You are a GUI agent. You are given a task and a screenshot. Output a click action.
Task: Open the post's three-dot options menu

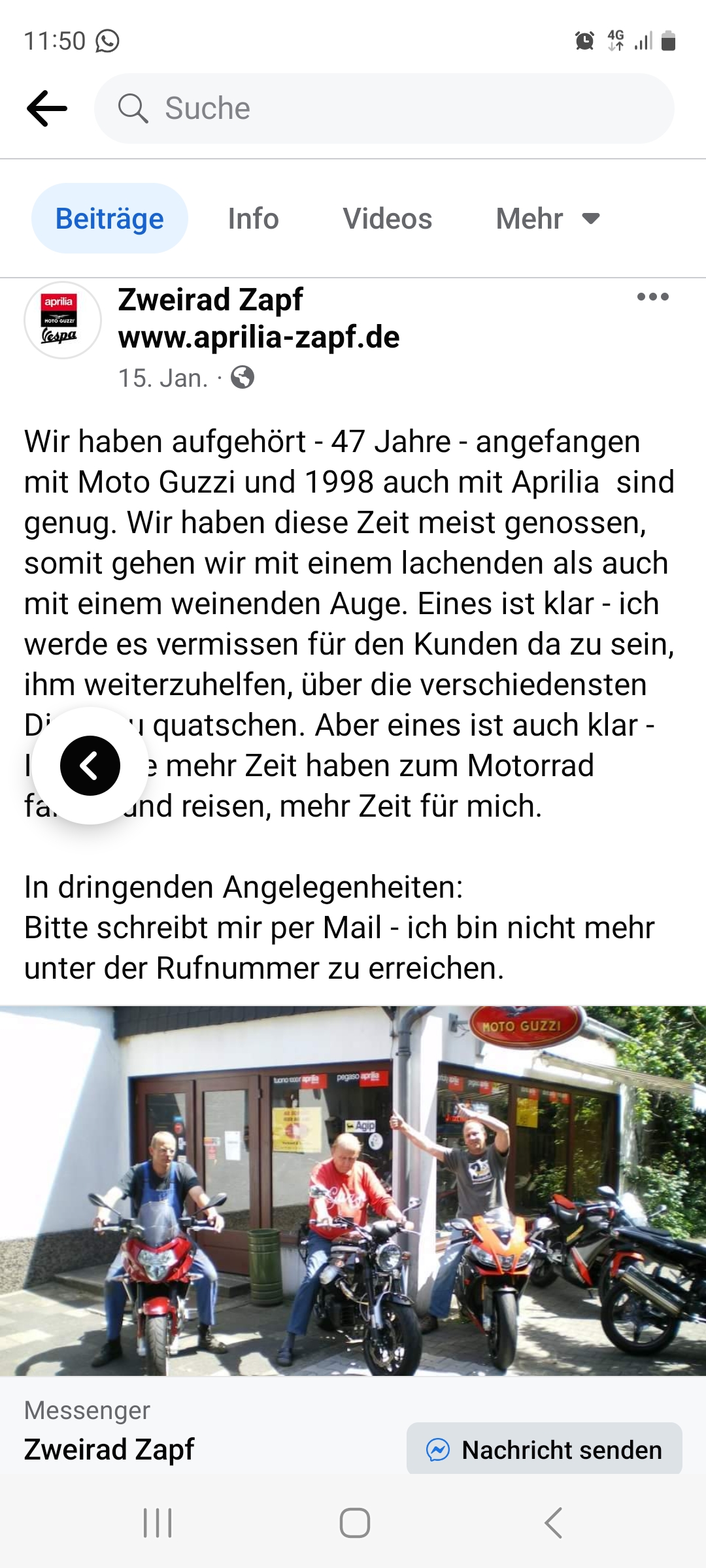click(x=652, y=297)
